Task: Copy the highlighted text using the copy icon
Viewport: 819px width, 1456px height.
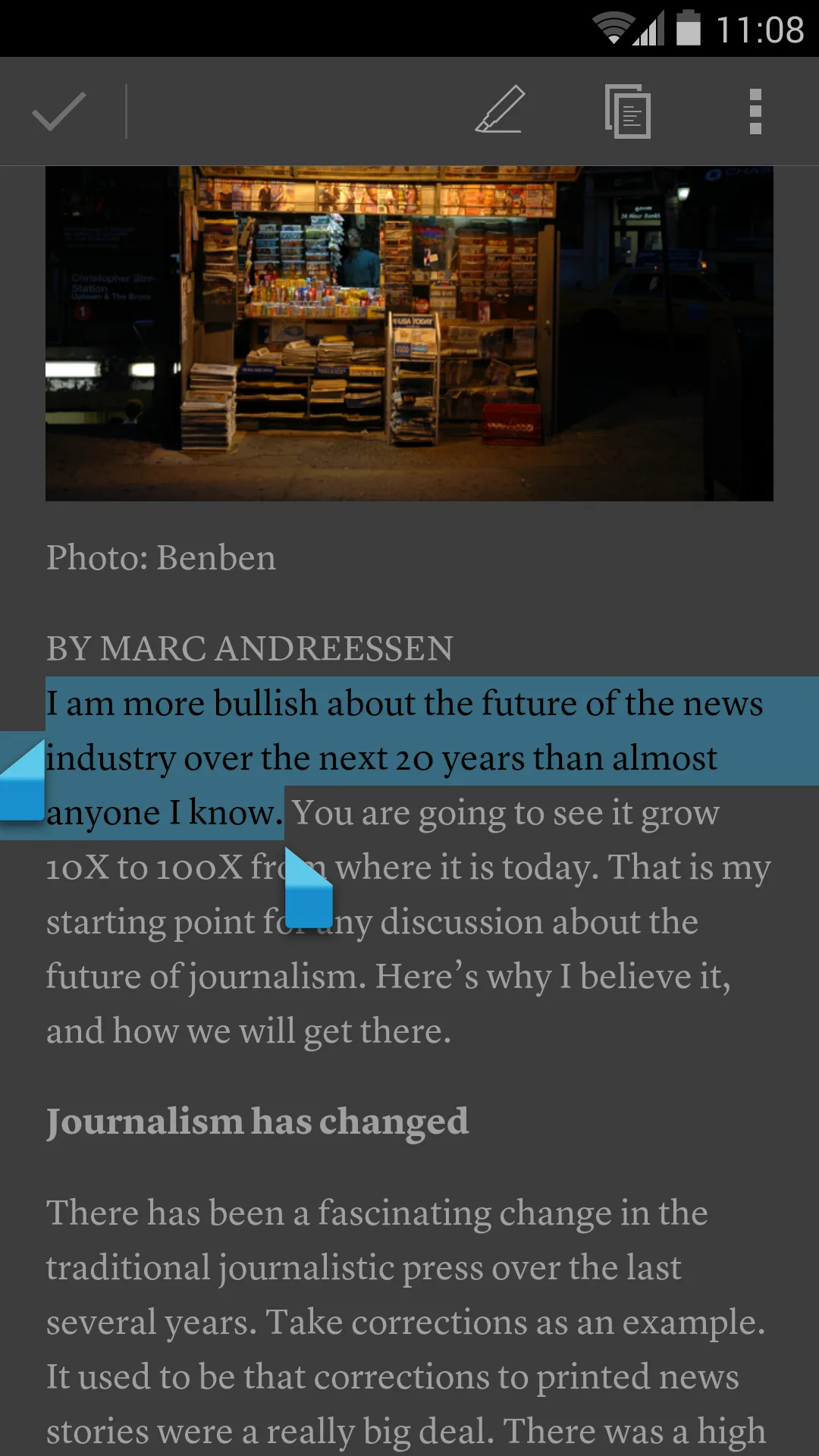Action: (x=626, y=111)
